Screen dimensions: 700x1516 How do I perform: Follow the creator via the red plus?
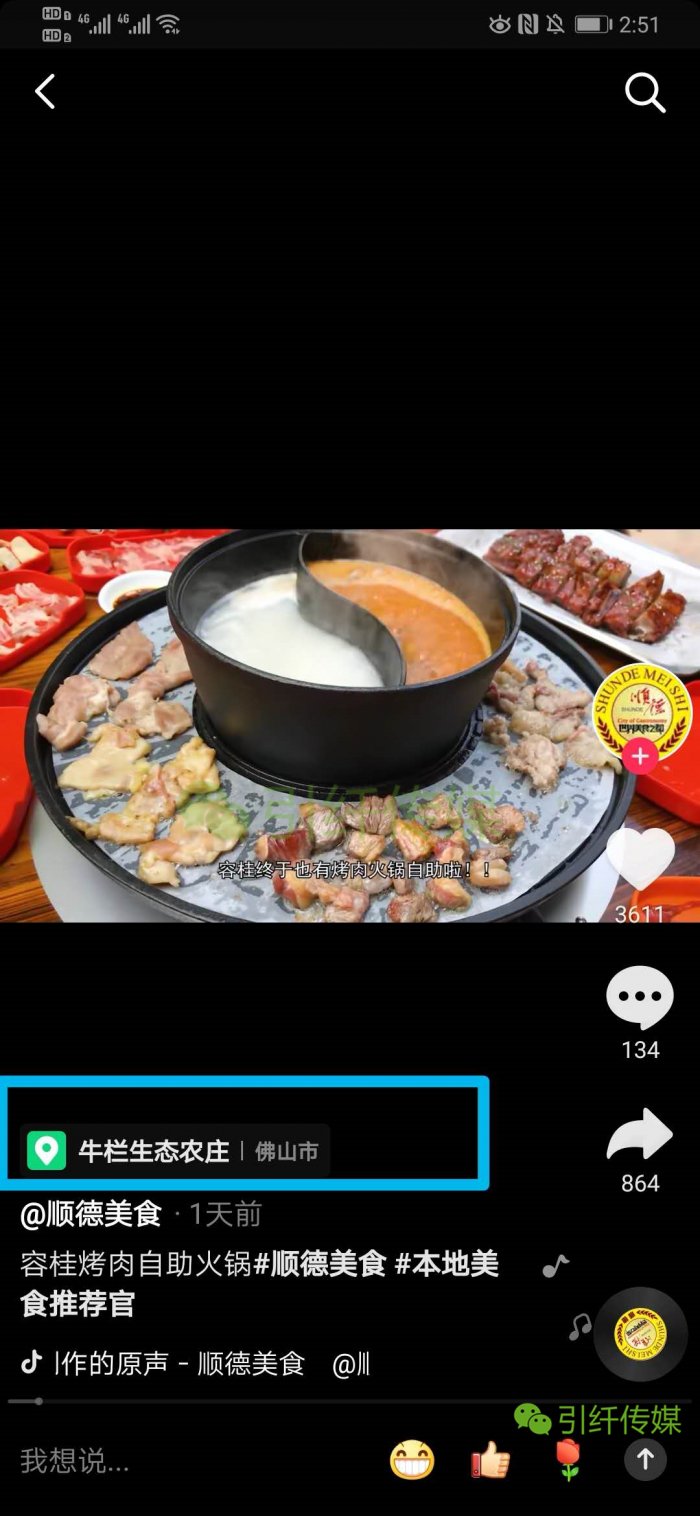click(640, 758)
